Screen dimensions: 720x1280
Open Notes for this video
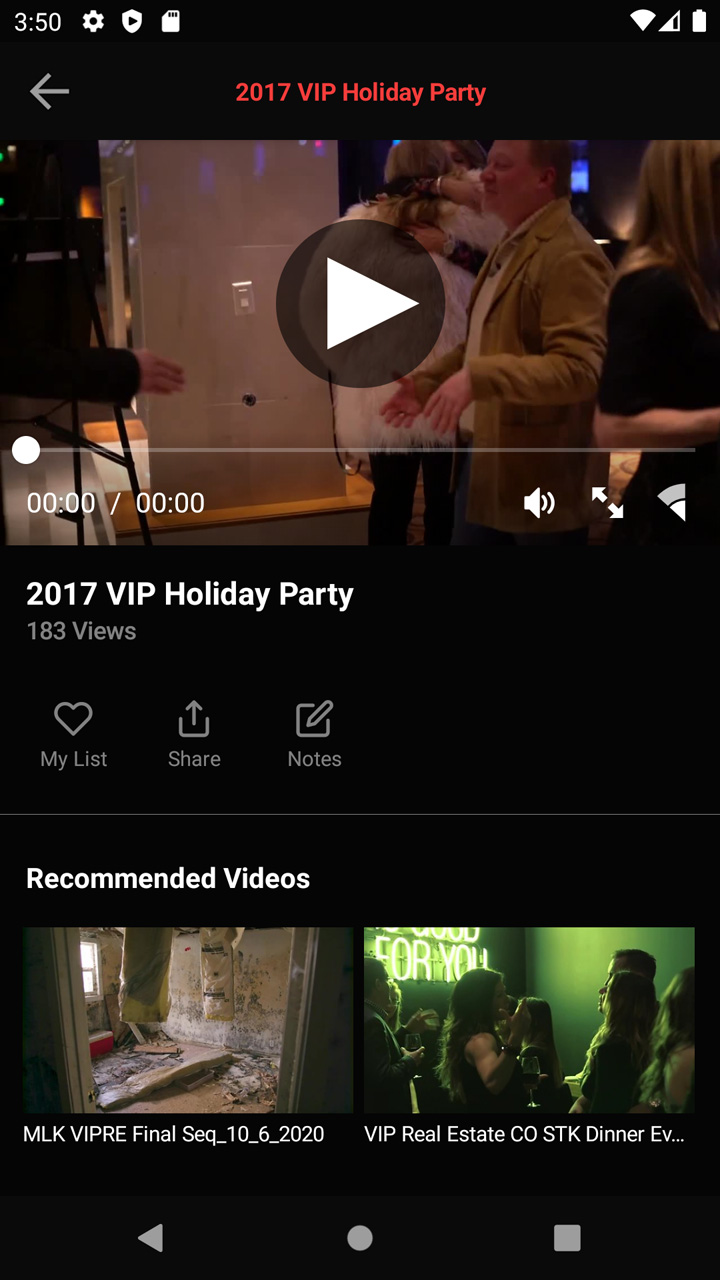[x=314, y=735]
